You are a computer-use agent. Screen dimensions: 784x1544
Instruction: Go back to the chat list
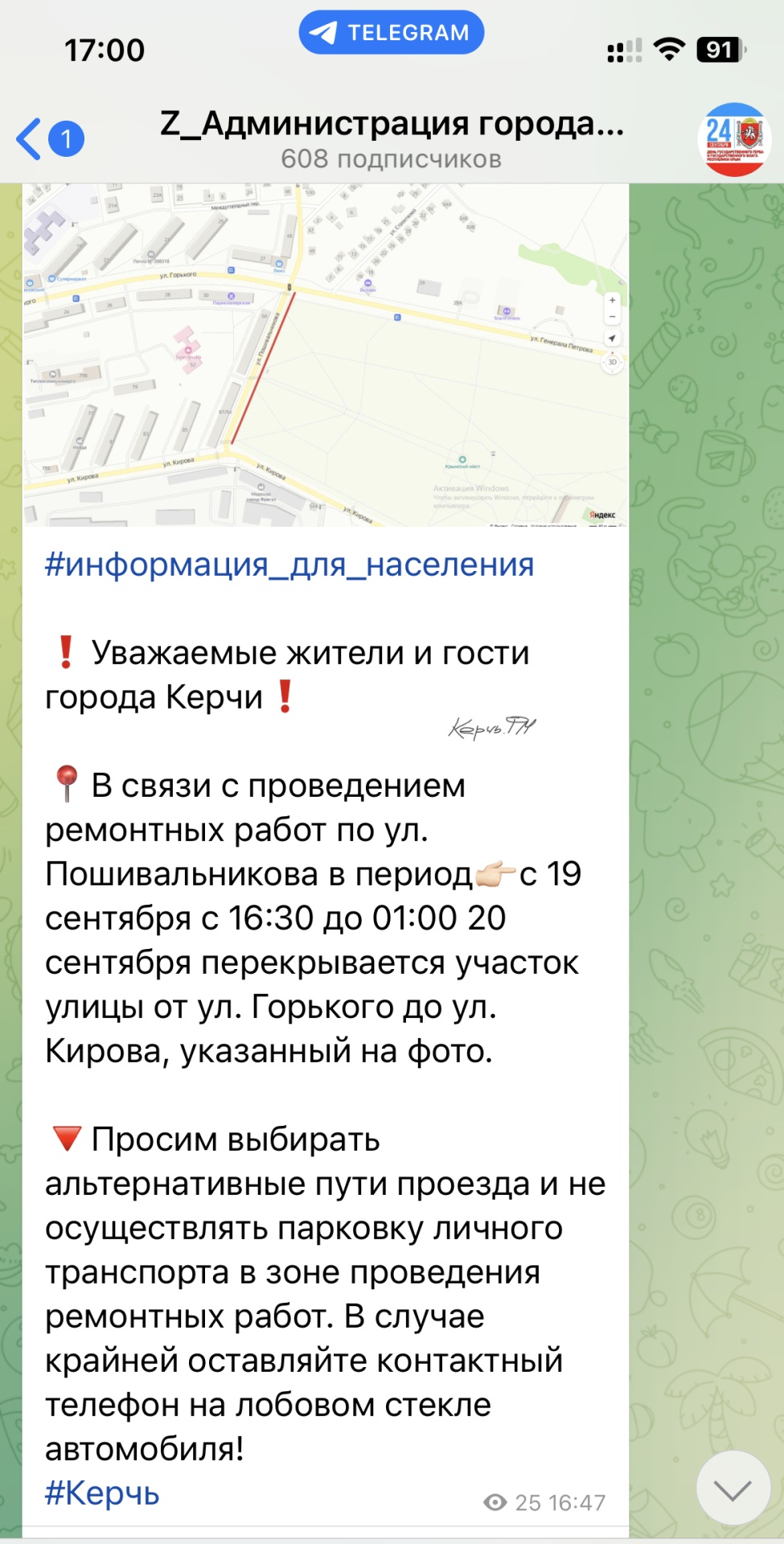[50, 139]
